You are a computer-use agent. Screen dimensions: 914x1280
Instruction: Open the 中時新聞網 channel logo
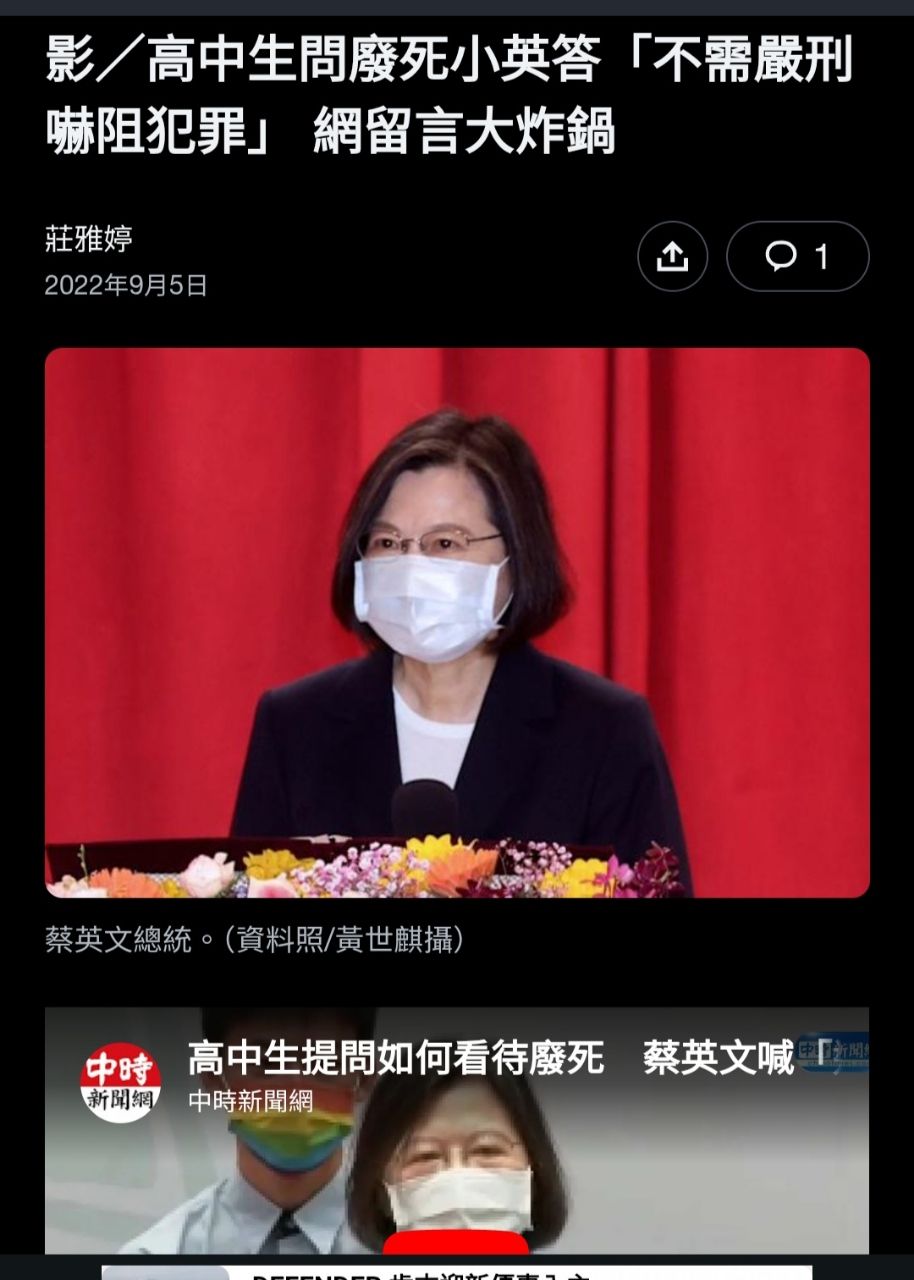coord(121,1083)
